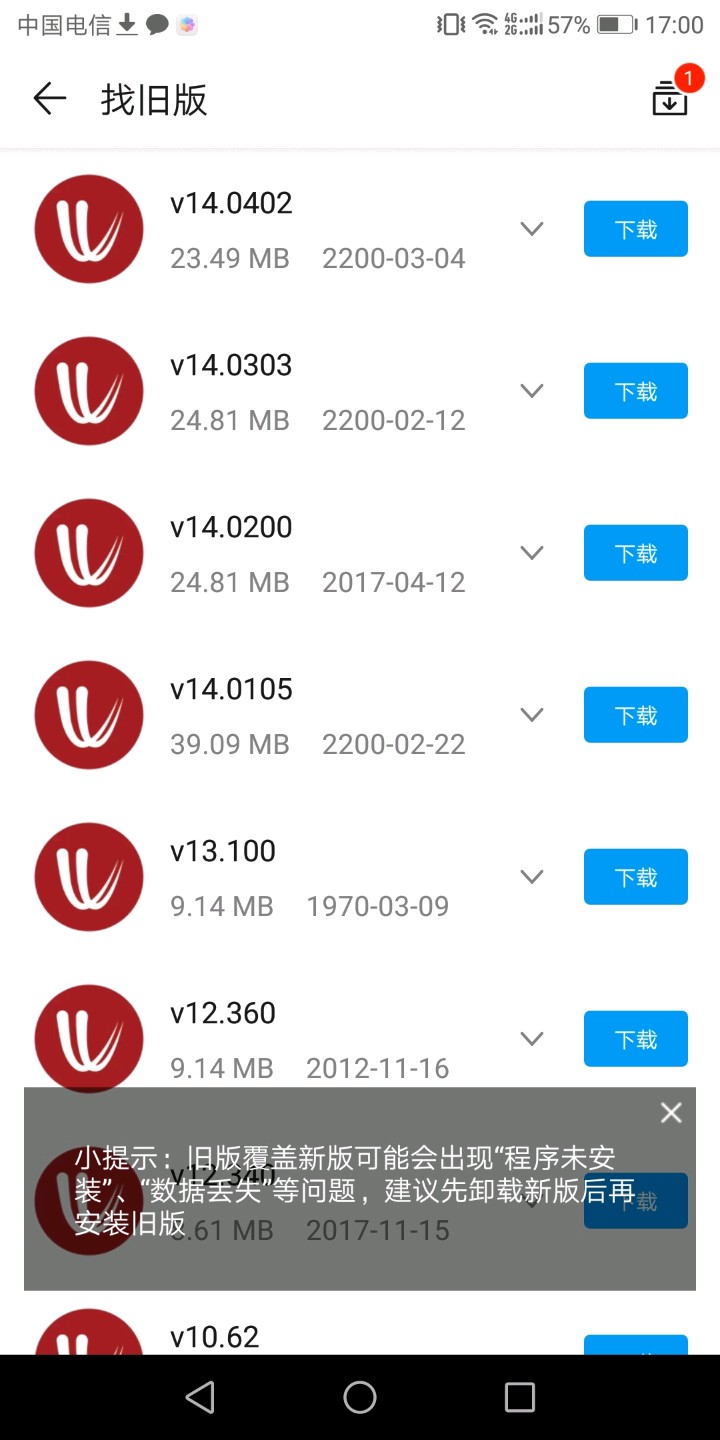Expand details for v12.360

click(x=532, y=1039)
